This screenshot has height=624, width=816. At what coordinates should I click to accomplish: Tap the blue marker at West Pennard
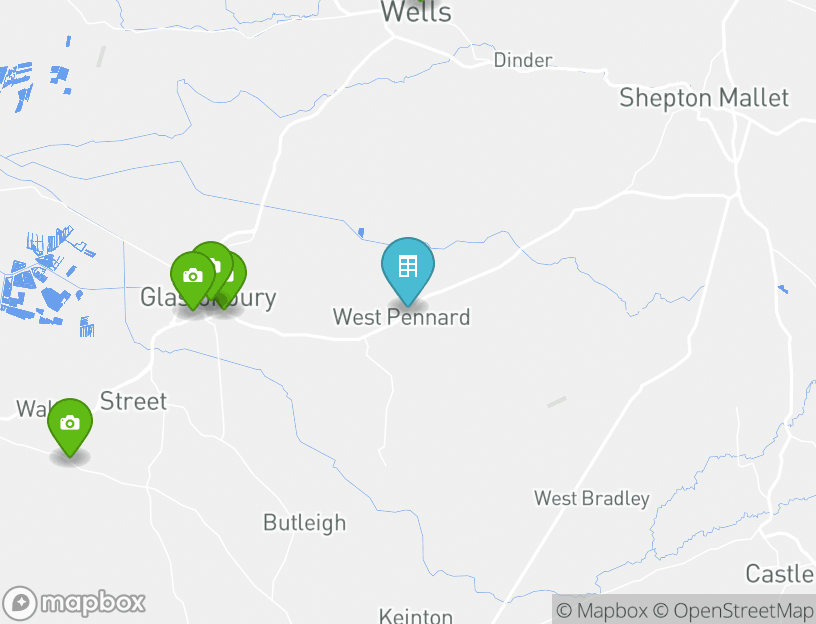(x=408, y=267)
